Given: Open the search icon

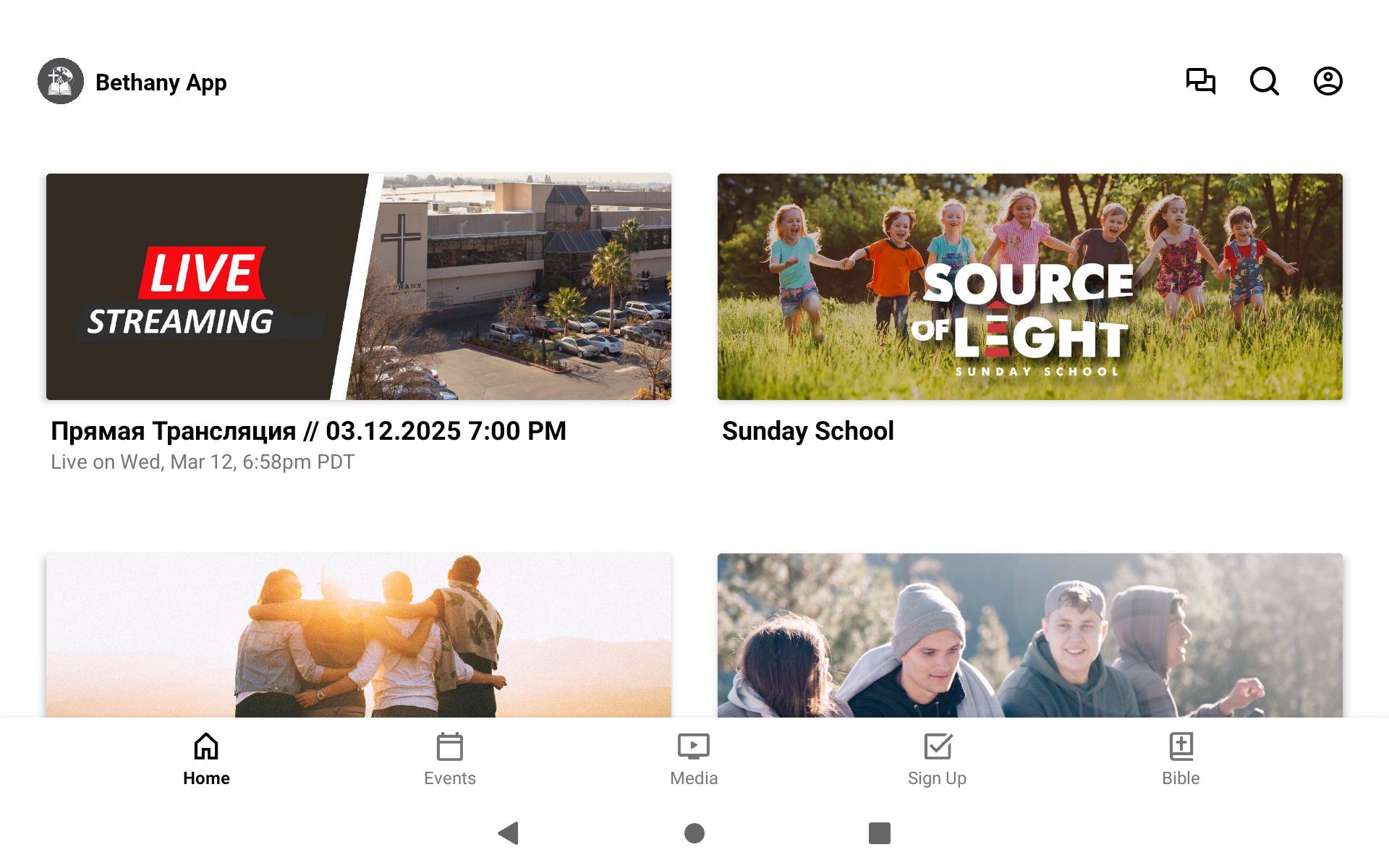Looking at the screenshot, I should [1264, 81].
